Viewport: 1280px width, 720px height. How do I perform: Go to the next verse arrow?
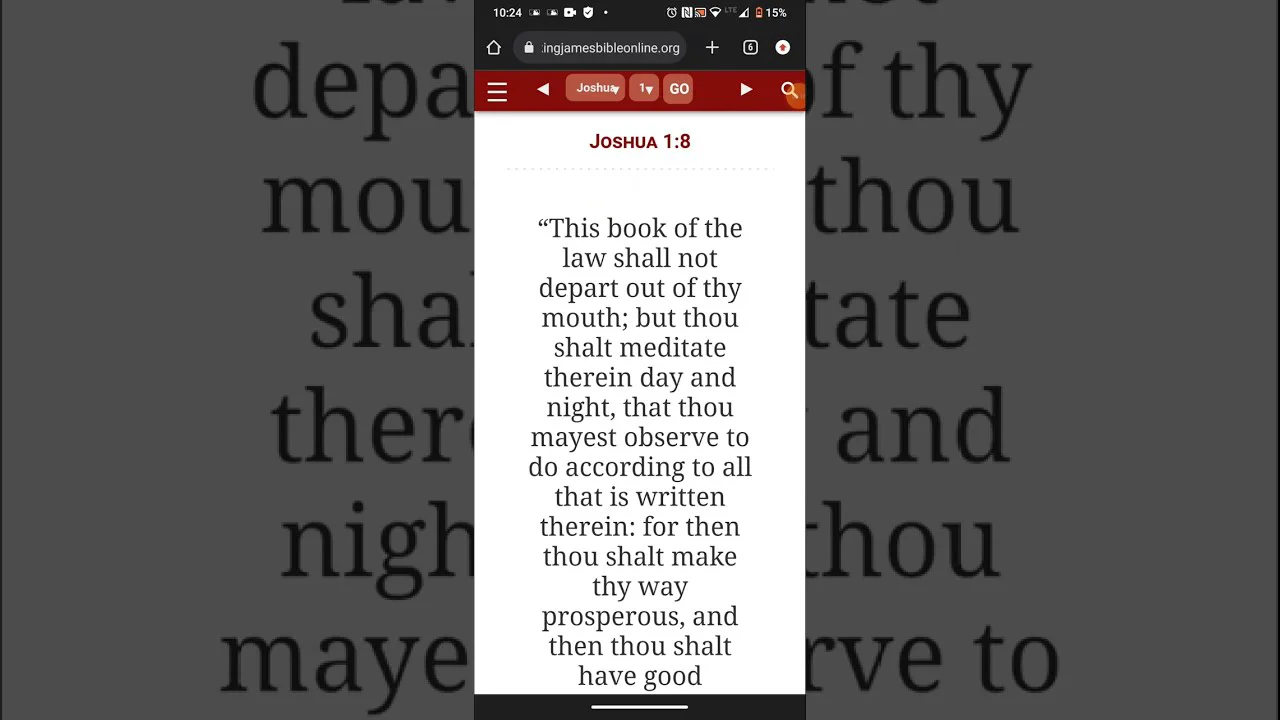click(746, 90)
